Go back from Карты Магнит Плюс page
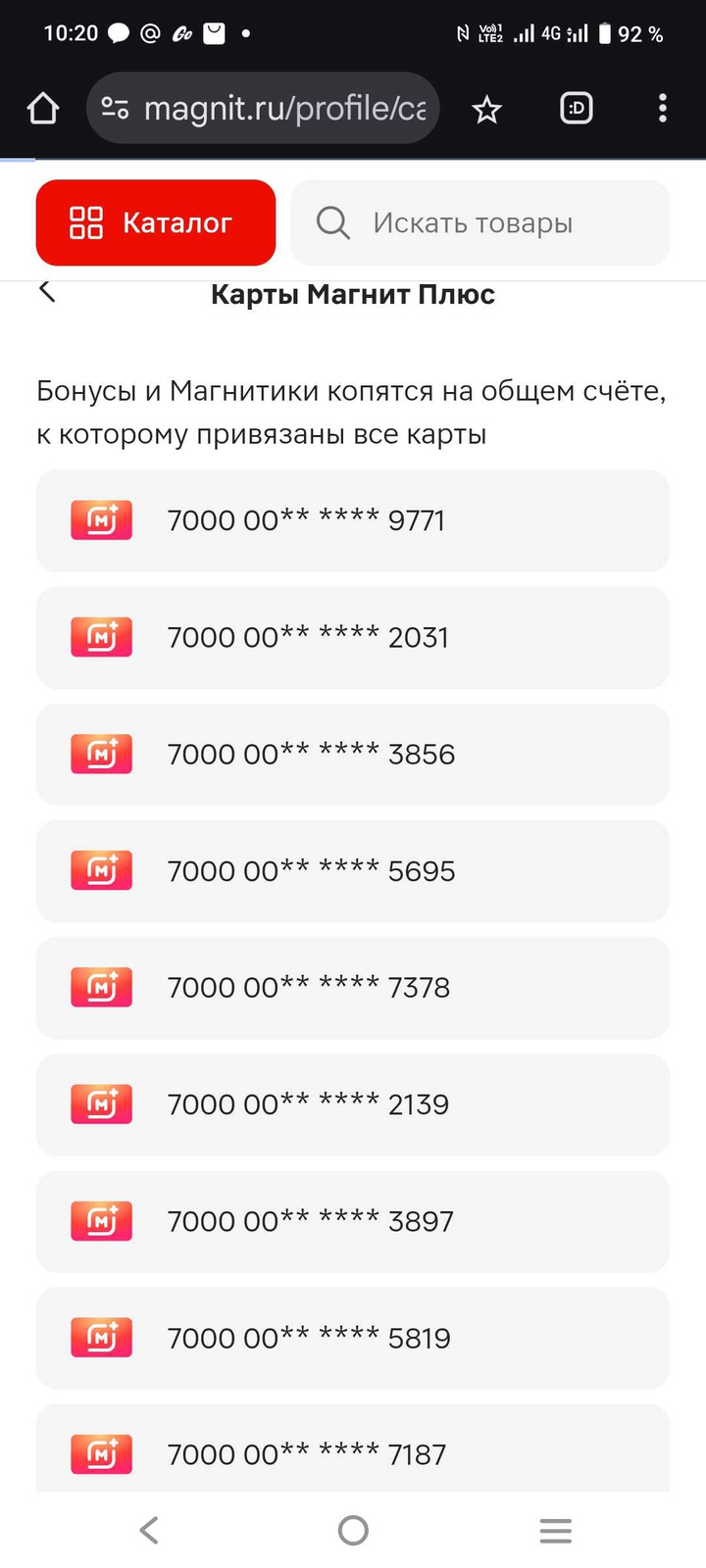 coord(47,291)
